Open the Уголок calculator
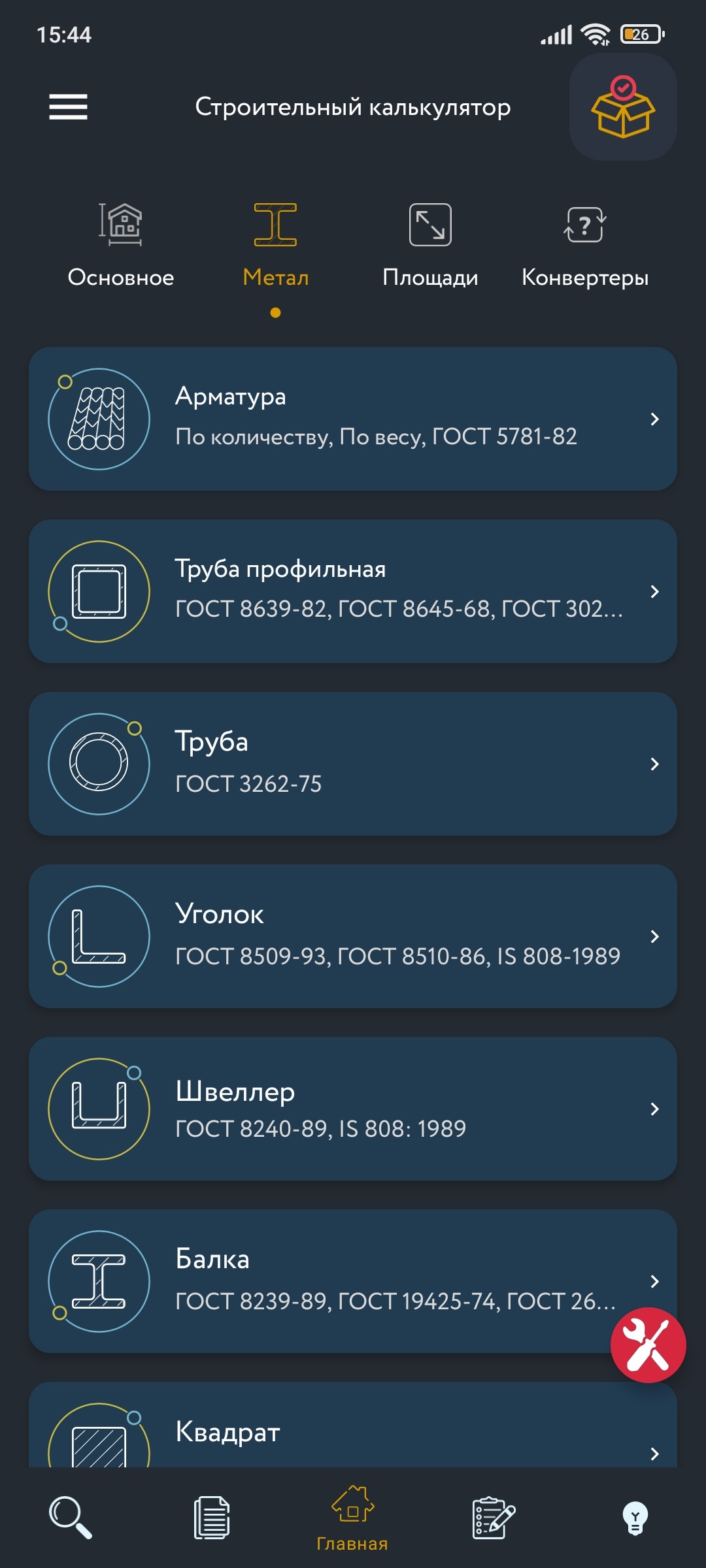Screen dimensions: 706x1568 pos(353,936)
